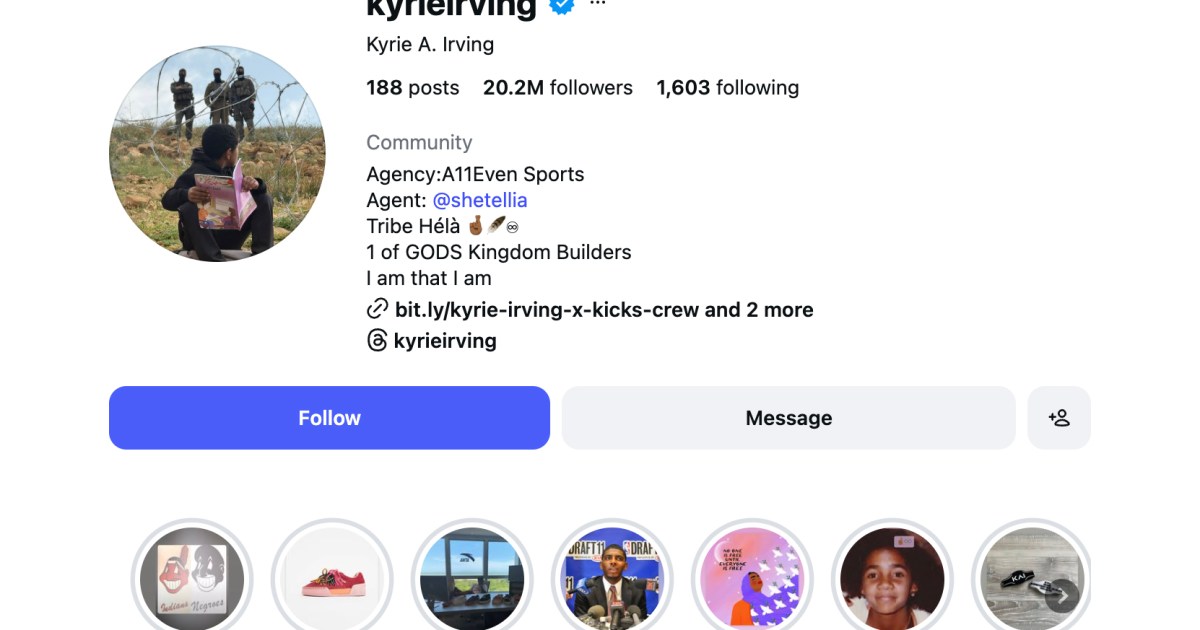This screenshot has height=630, width=1200.
Task: Follow the kyrieirving account
Action: (329, 418)
